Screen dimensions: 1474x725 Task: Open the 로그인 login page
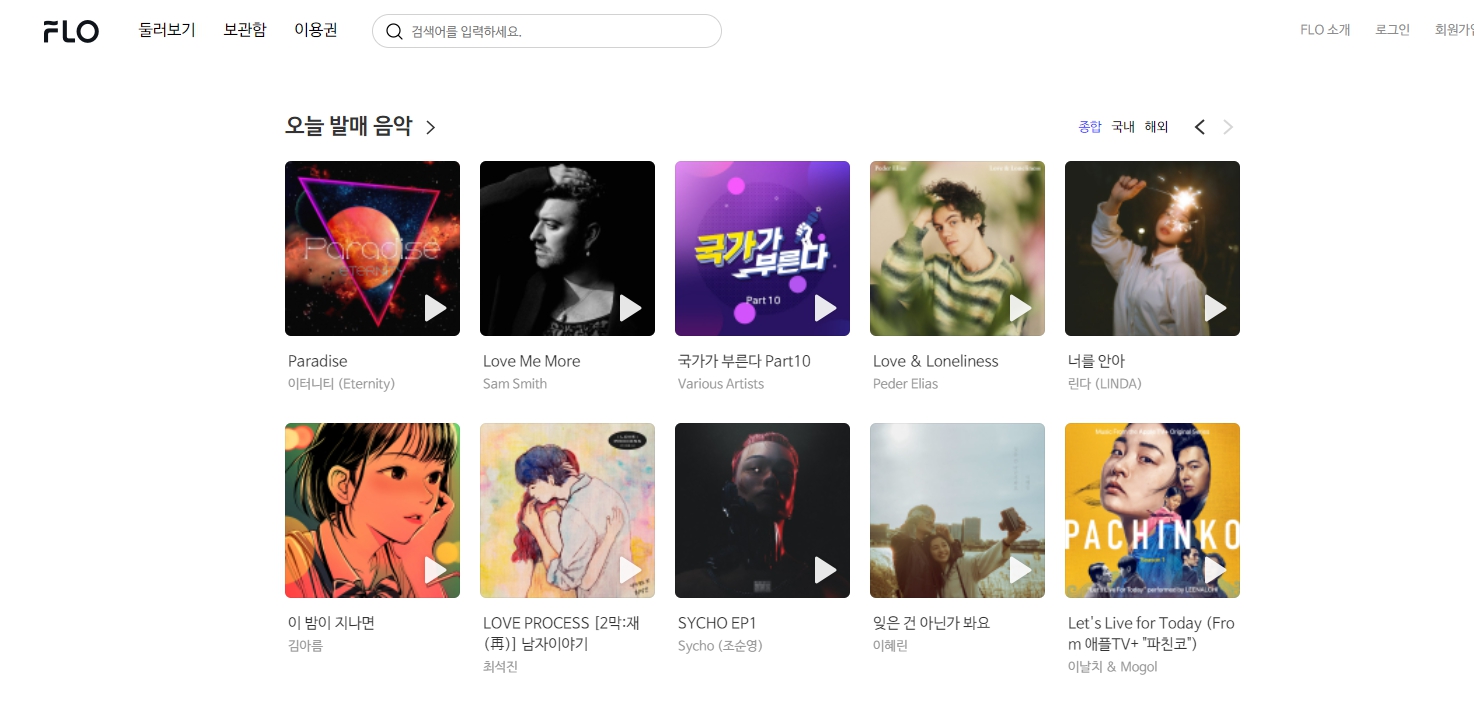click(1392, 30)
